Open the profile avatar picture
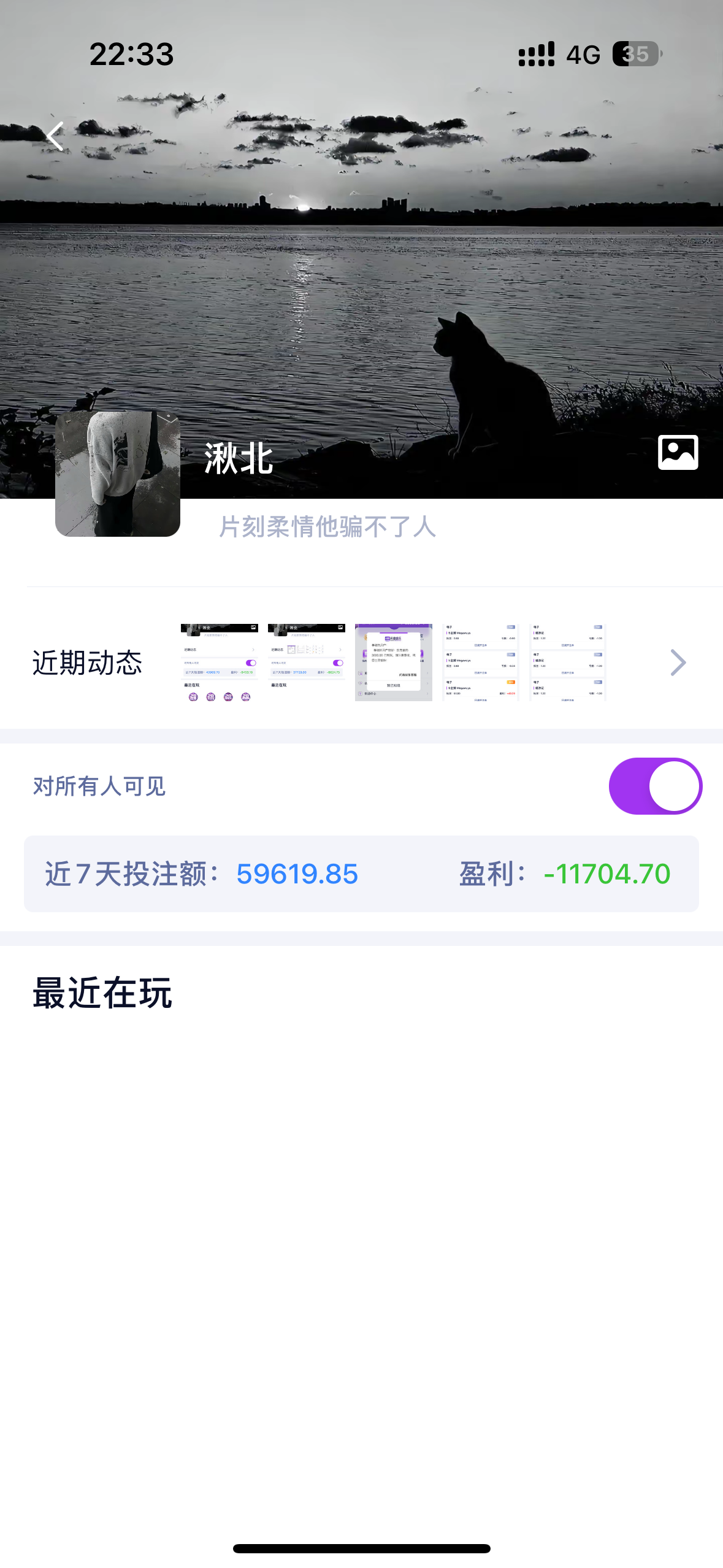The image size is (723, 1568). 118,474
